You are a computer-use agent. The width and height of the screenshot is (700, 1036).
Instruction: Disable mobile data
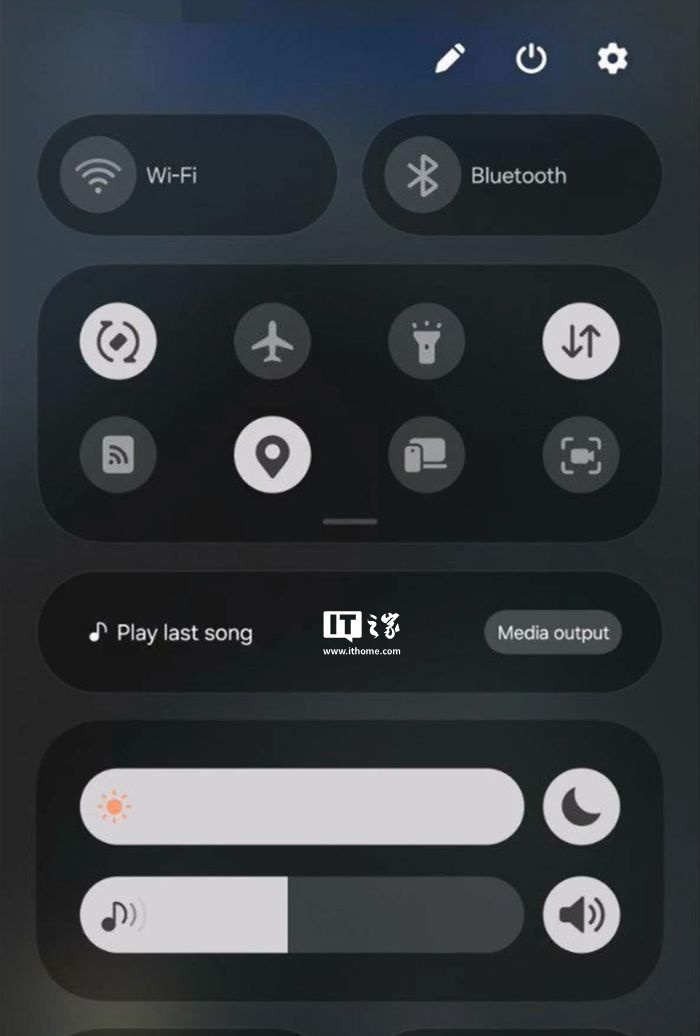[581, 342]
